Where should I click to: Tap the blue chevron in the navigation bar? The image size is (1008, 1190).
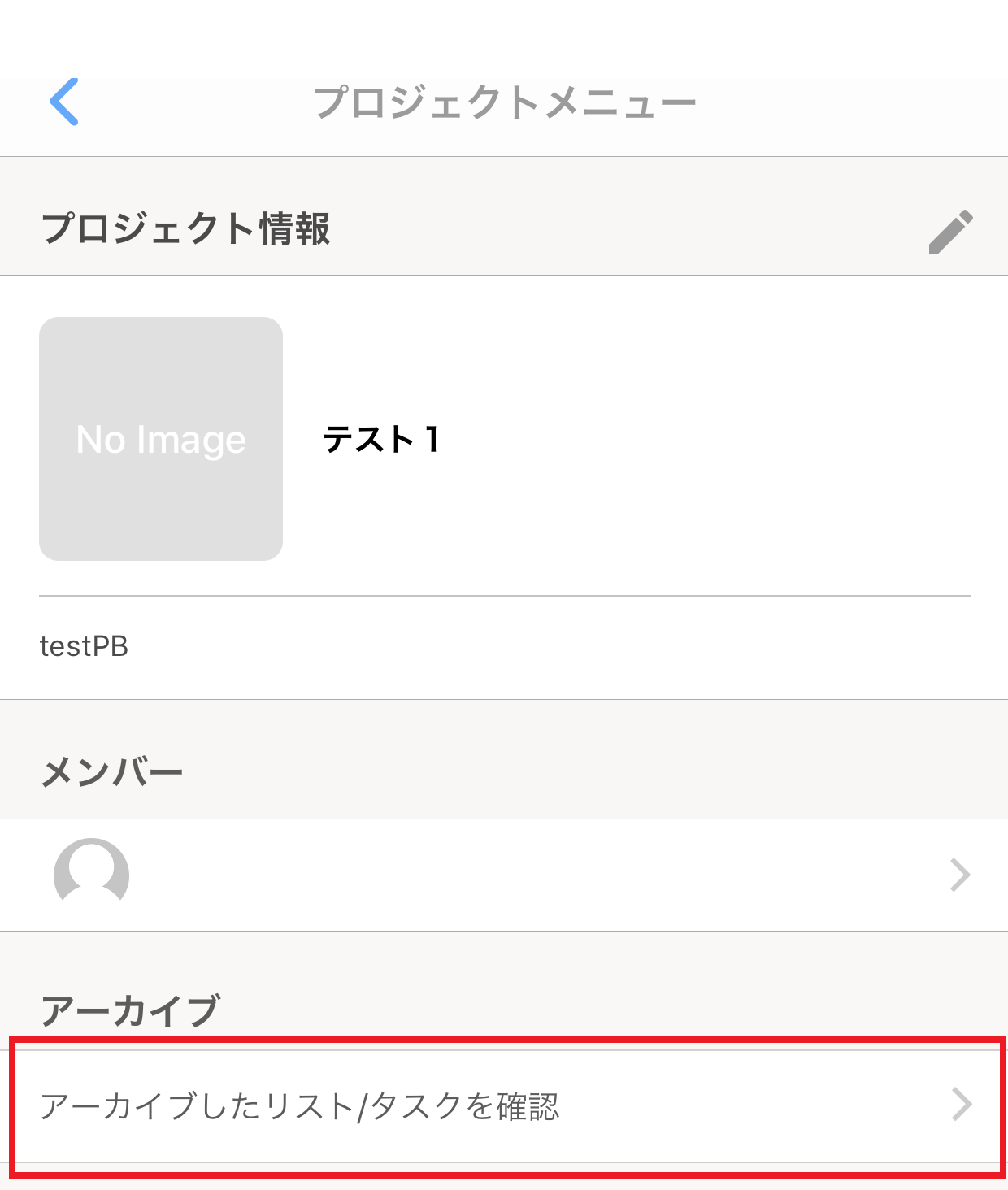click(x=65, y=102)
